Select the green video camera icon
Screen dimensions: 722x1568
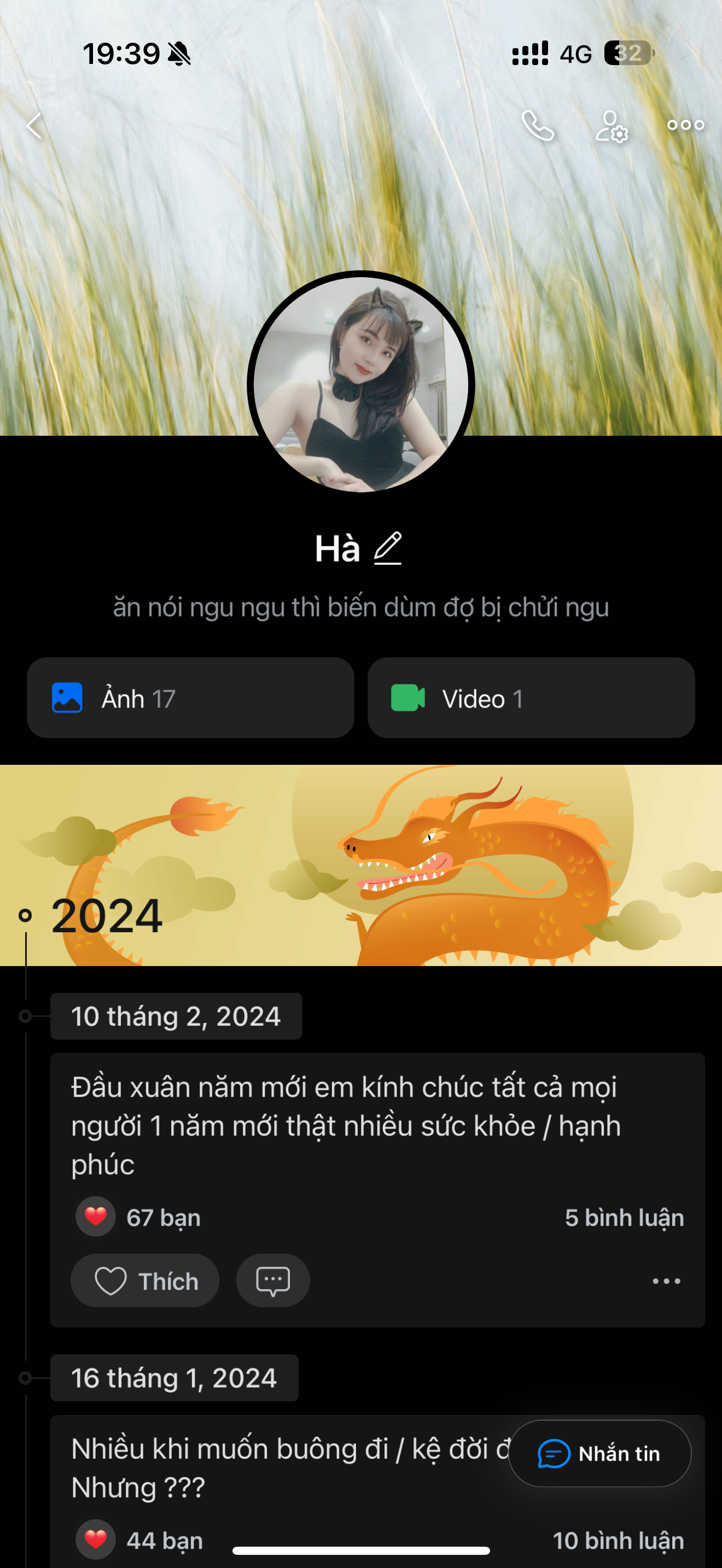[409, 698]
